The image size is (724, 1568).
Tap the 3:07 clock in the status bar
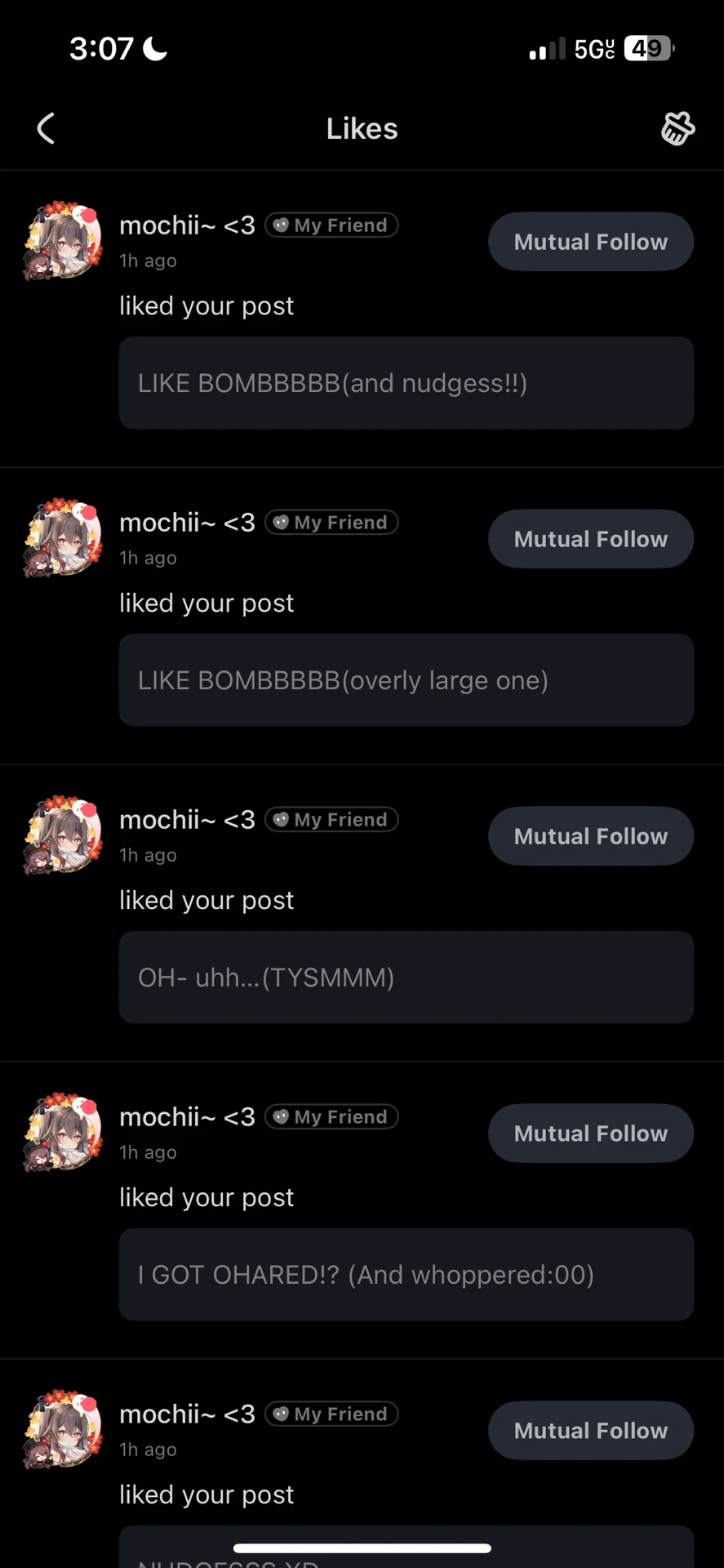click(100, 47)
